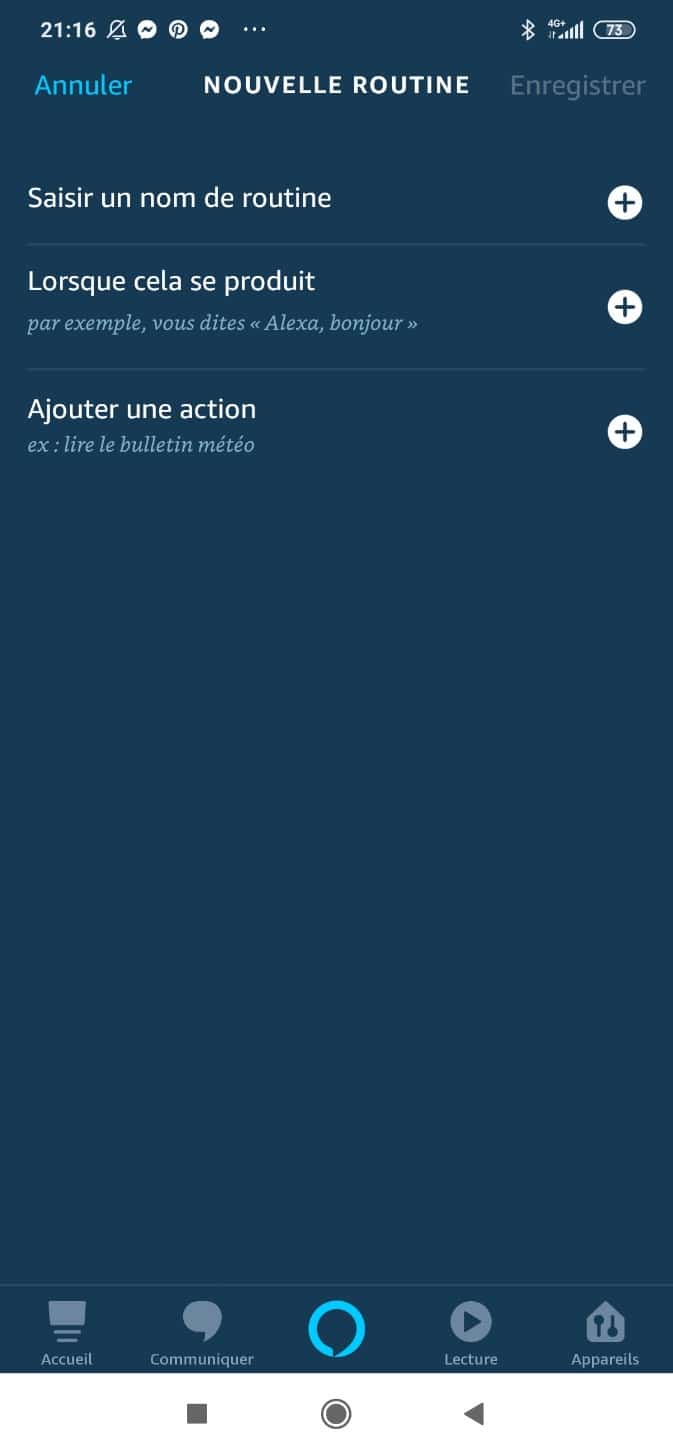The width and height of the screenshot is (673, 1454).
Task: Tap Annuler to cancel the new routine
Action: click(x=83, y=86)
